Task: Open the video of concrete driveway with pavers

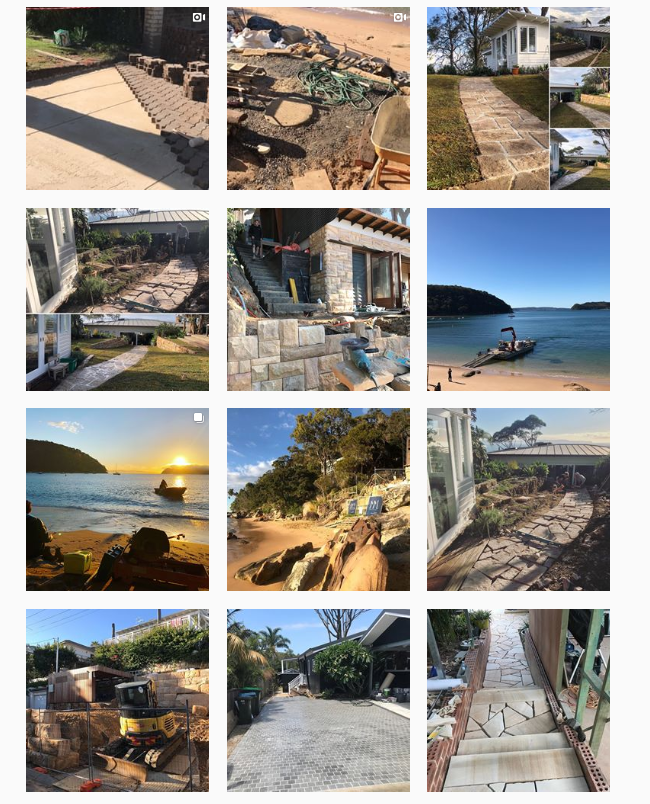Action: tap(117, 98)
